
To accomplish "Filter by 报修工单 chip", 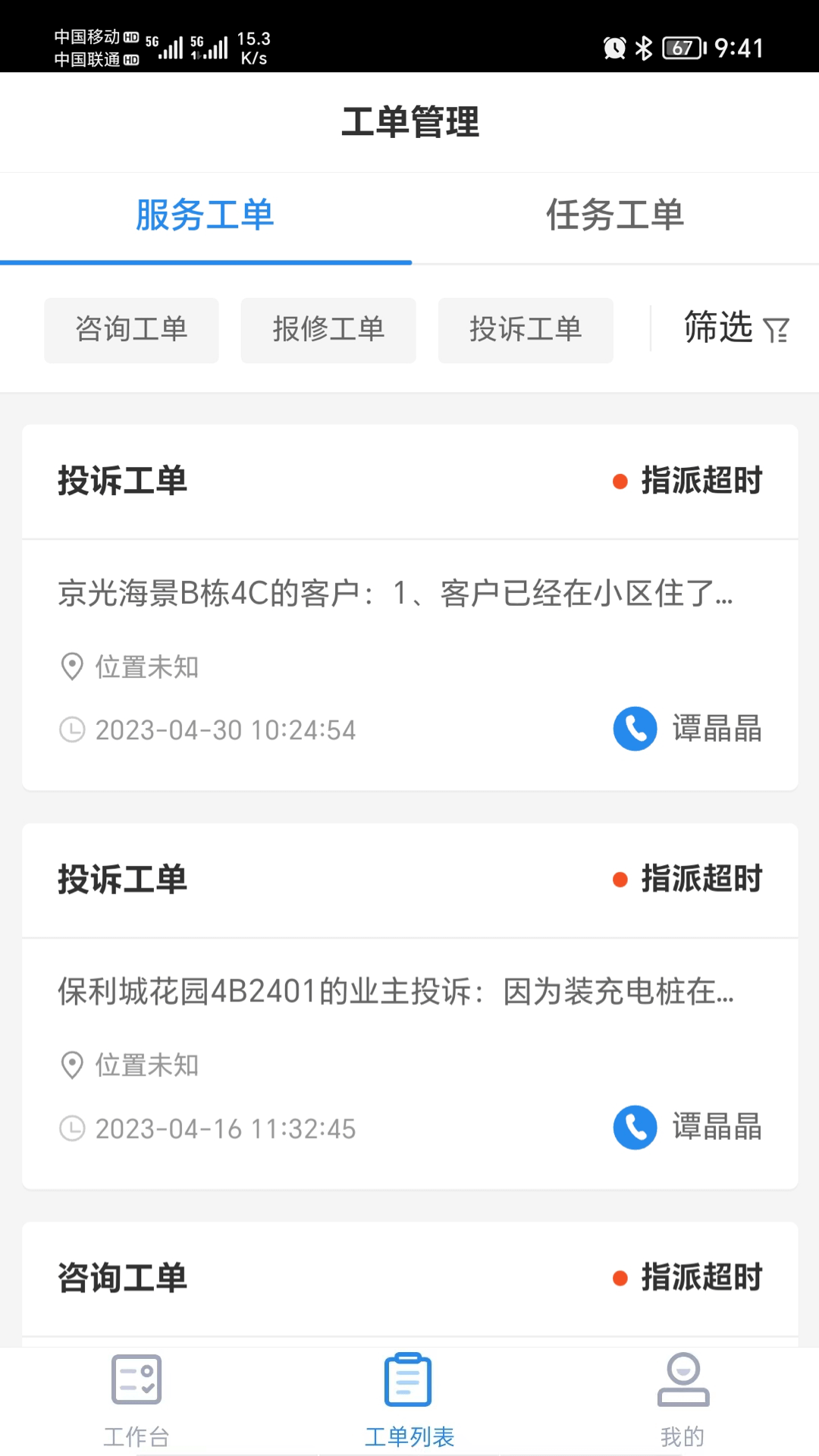I will tap(328, 330).
